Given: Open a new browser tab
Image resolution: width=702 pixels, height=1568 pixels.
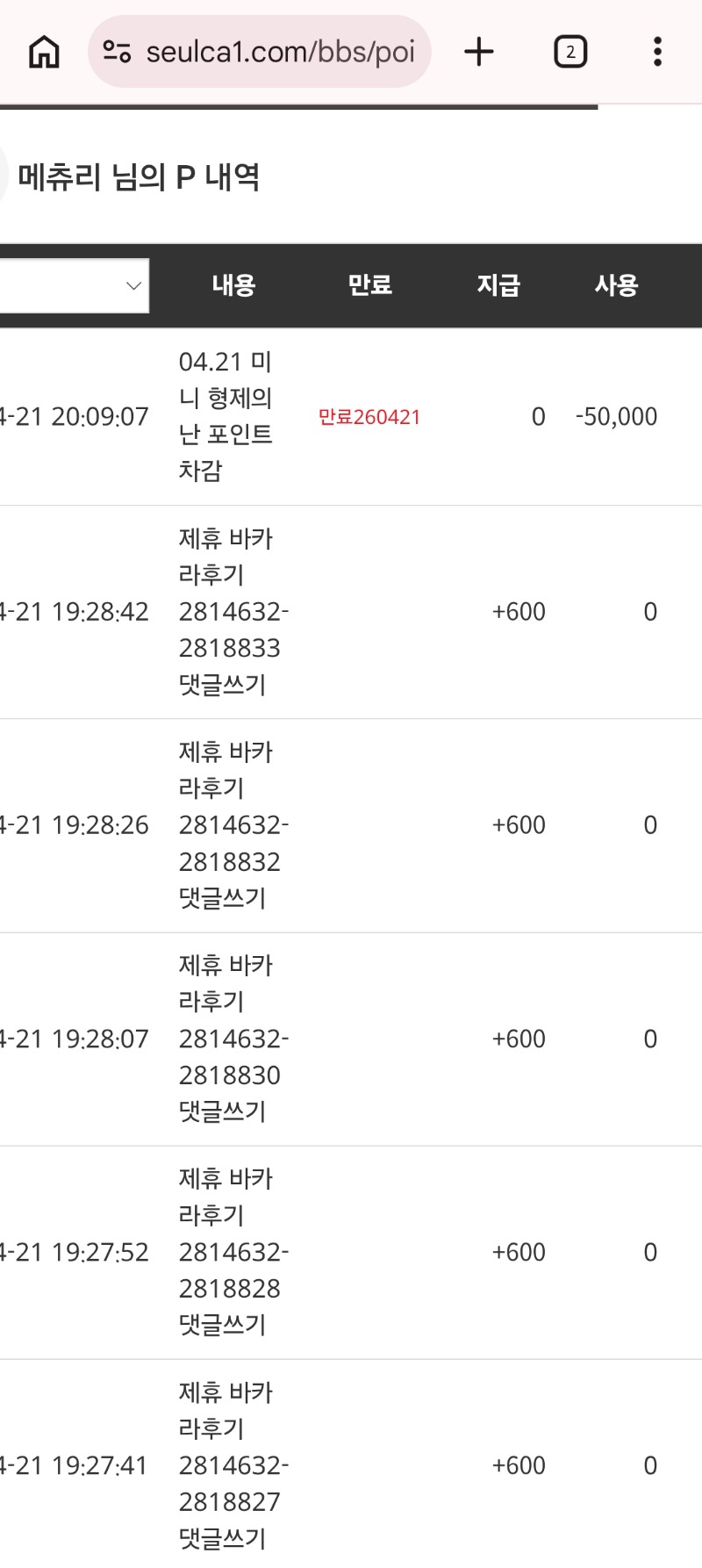Looking at the screenshot, I should (479, 52).
